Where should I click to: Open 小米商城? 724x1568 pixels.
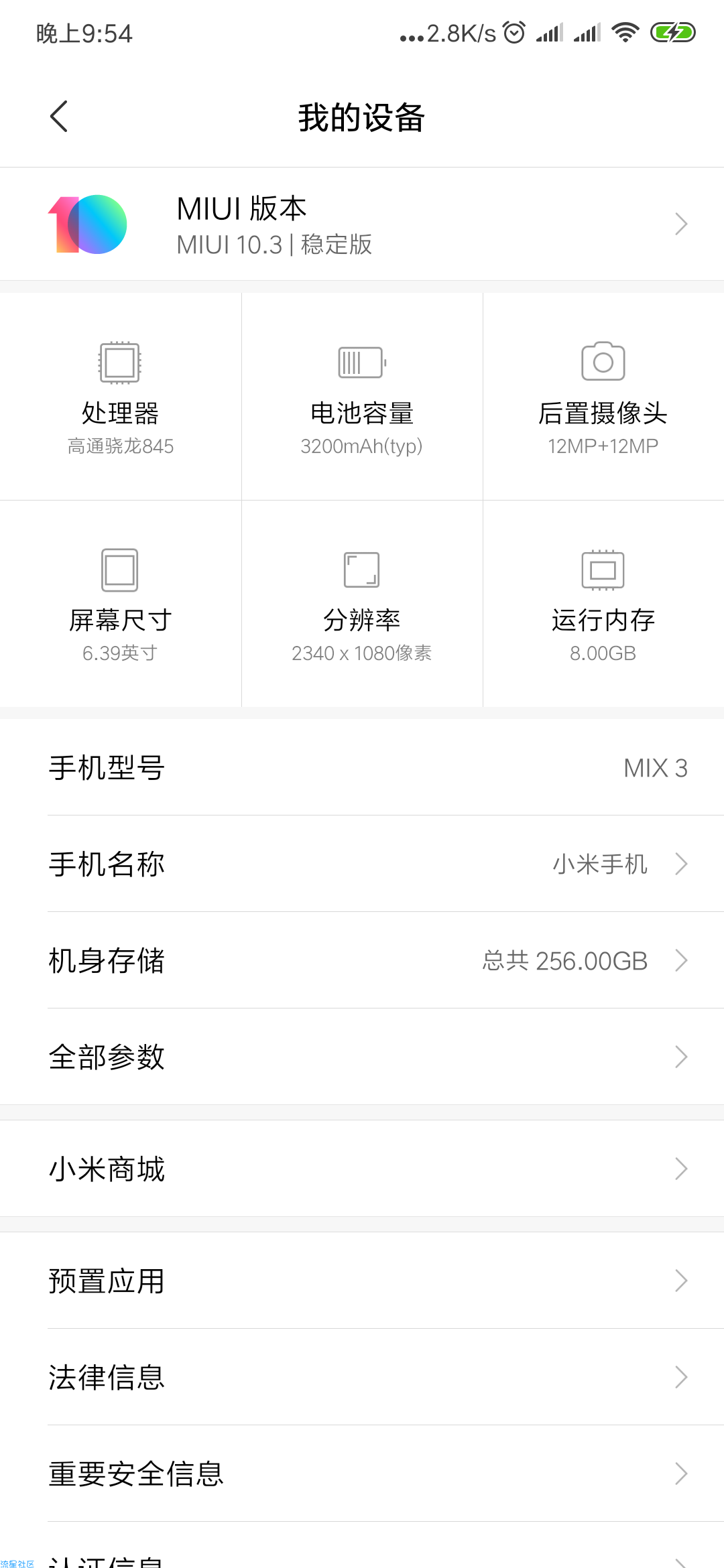coord(362,1169)
